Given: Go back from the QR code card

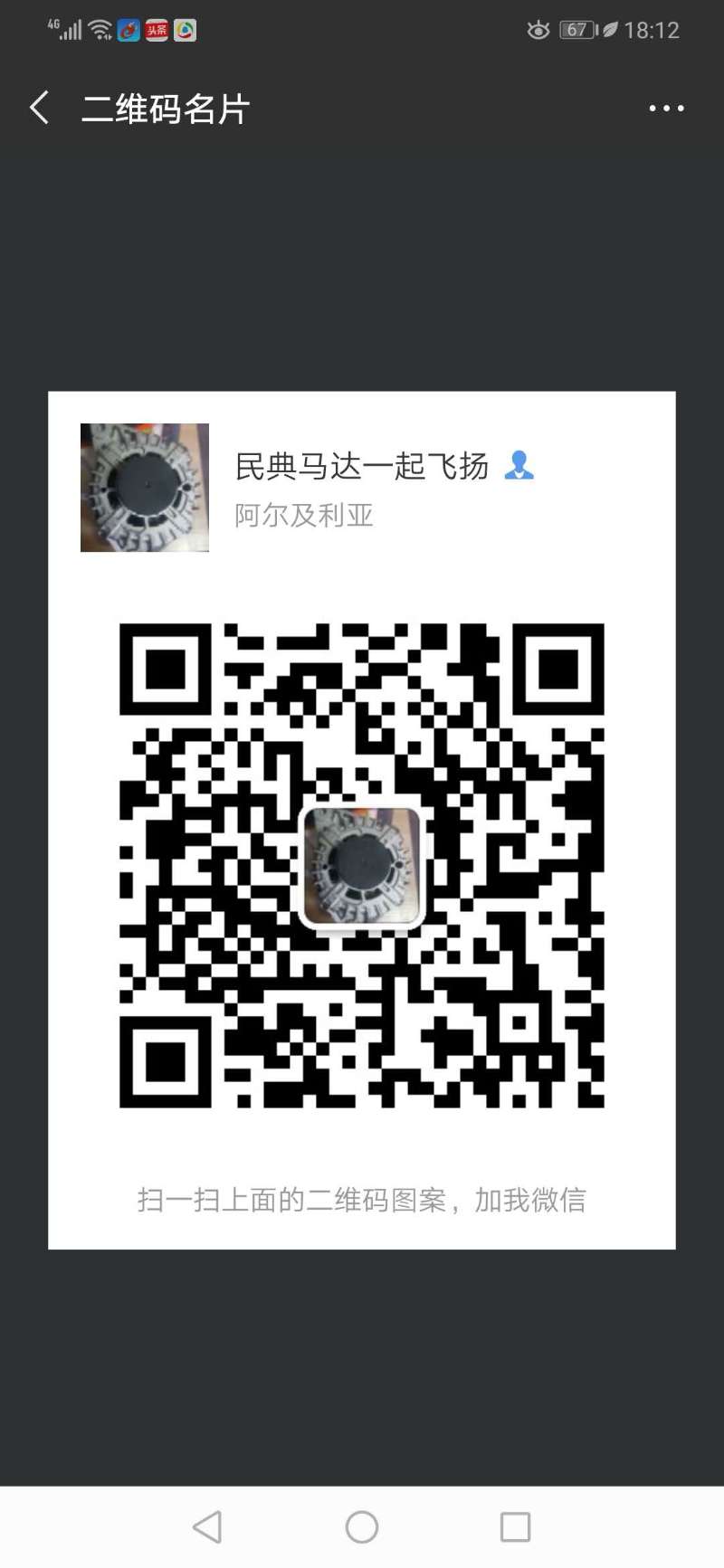Looking at the screenshot, I should [39, 108].
